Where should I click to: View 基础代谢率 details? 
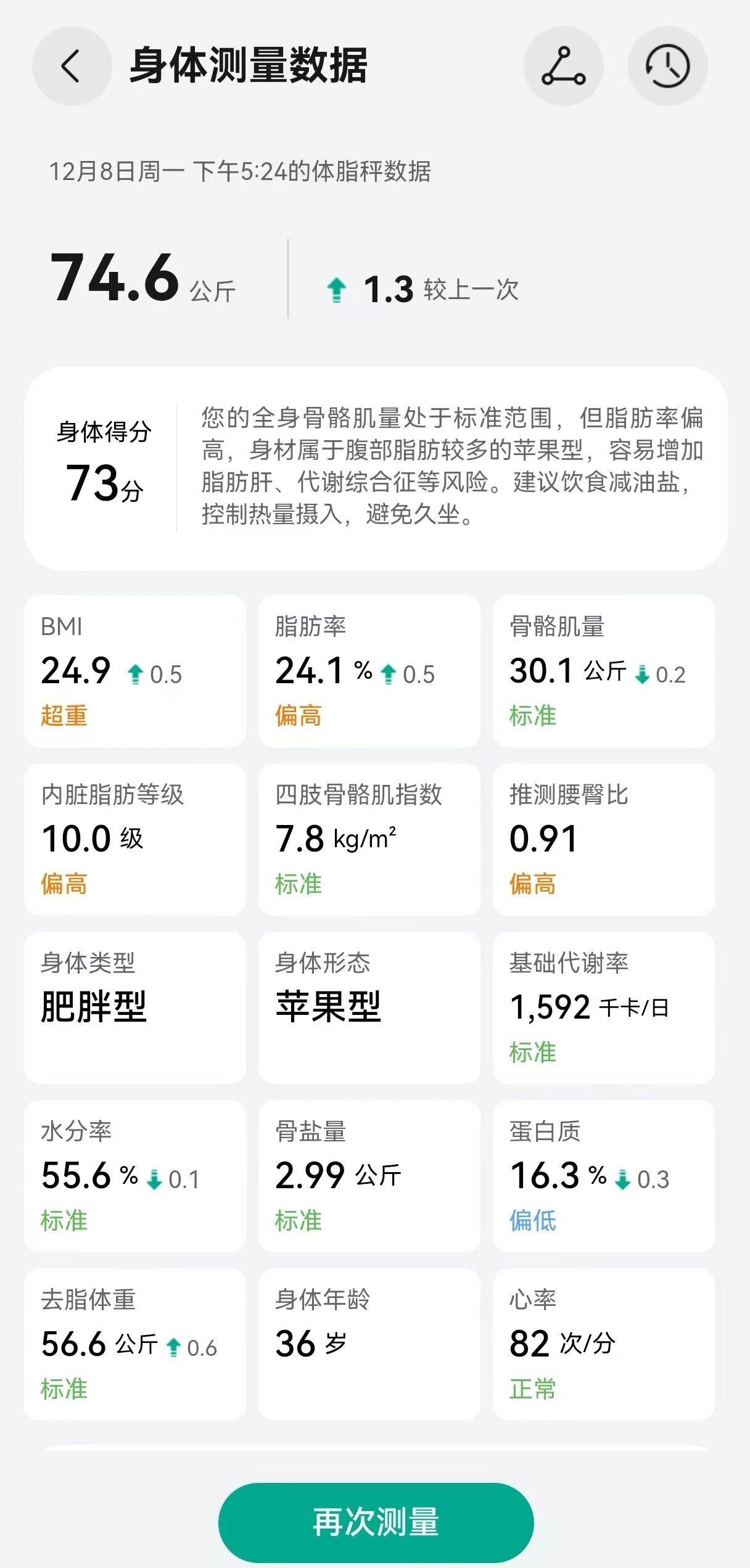pyautogui.click(x=603, y=1008)
